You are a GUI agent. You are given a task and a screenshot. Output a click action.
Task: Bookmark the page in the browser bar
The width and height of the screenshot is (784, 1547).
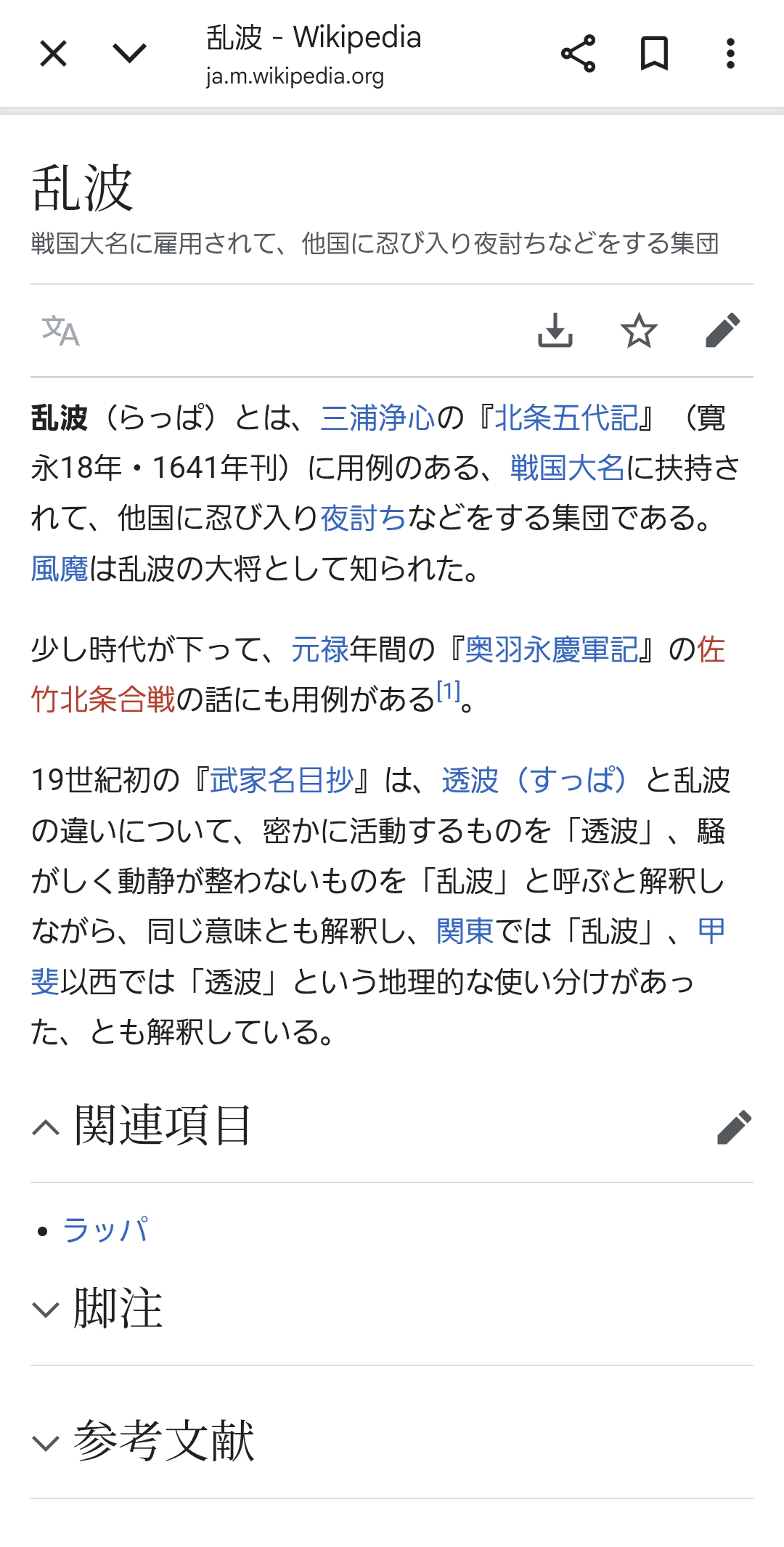(654, 54)
